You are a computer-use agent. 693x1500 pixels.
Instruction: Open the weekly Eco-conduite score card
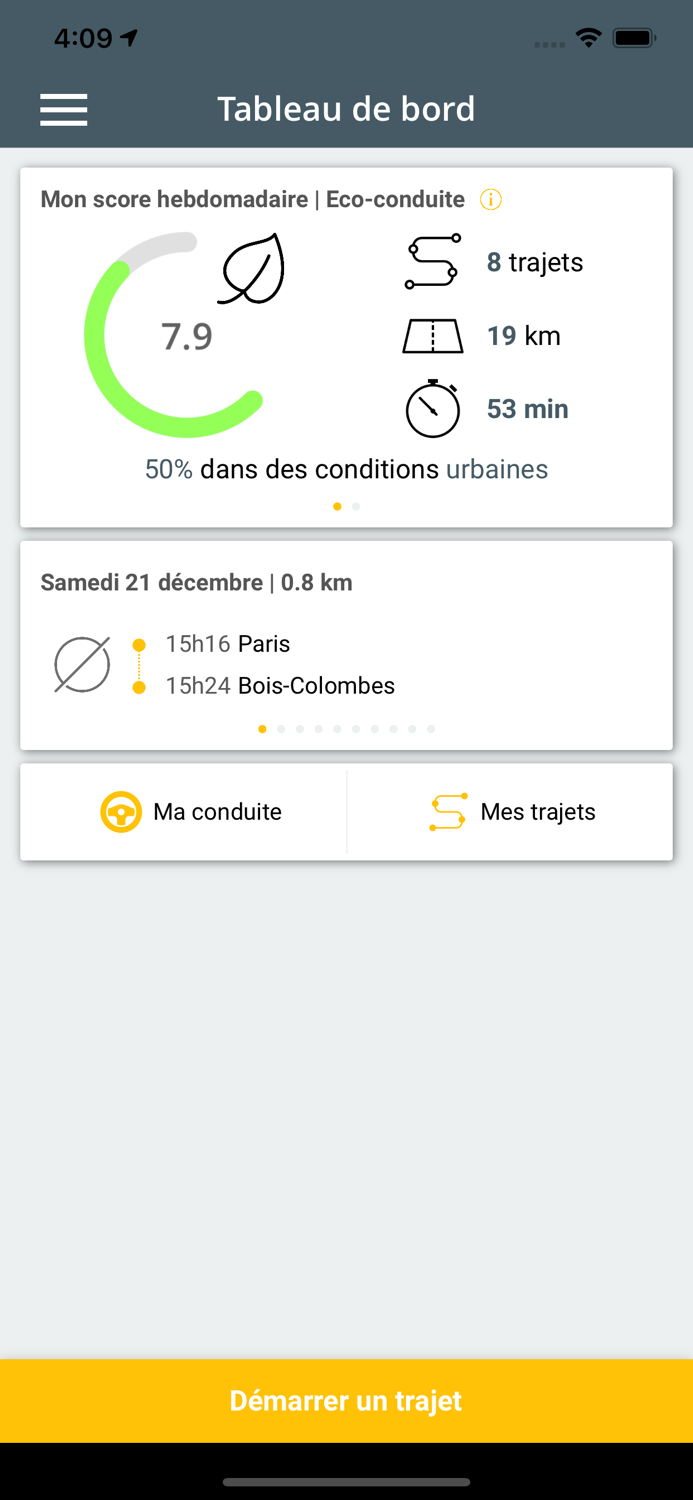[346, 347]
